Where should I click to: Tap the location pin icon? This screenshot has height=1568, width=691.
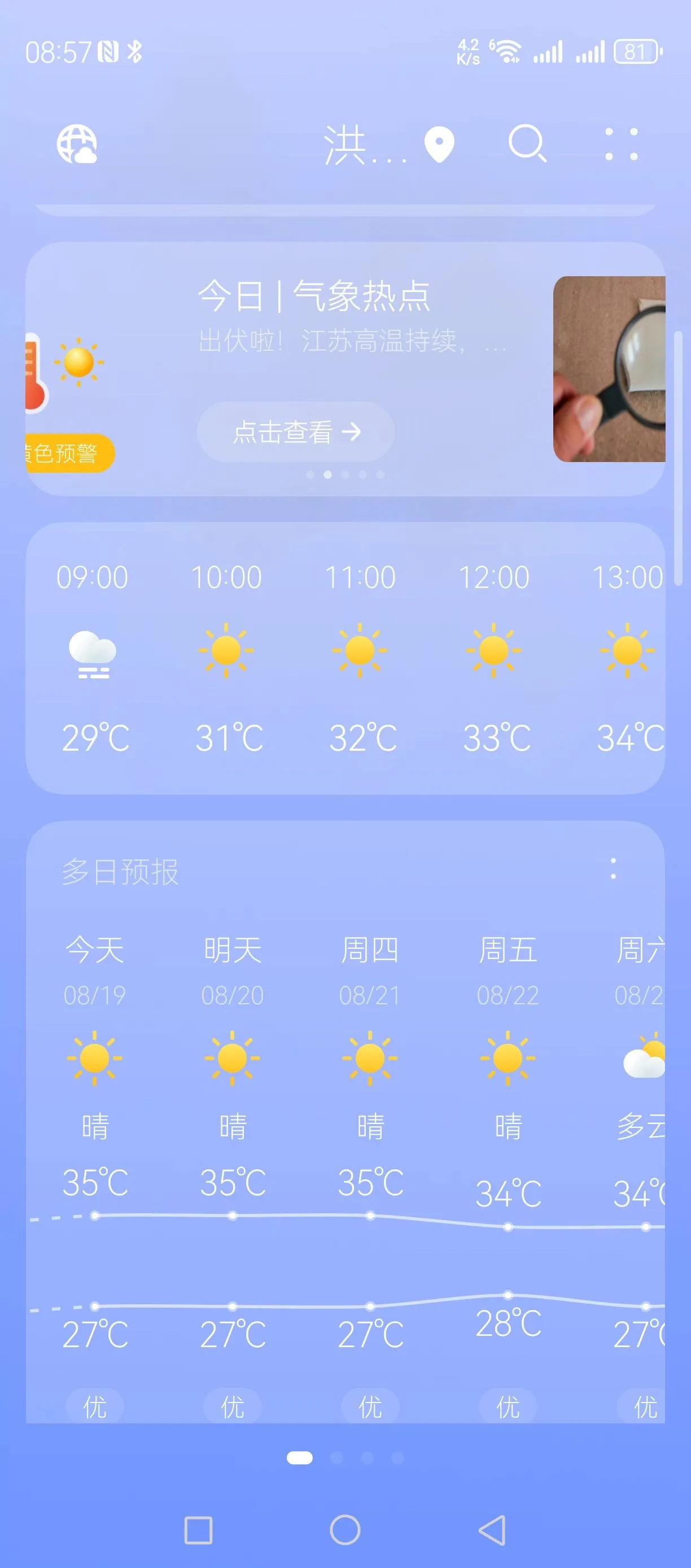click(439, 144)
